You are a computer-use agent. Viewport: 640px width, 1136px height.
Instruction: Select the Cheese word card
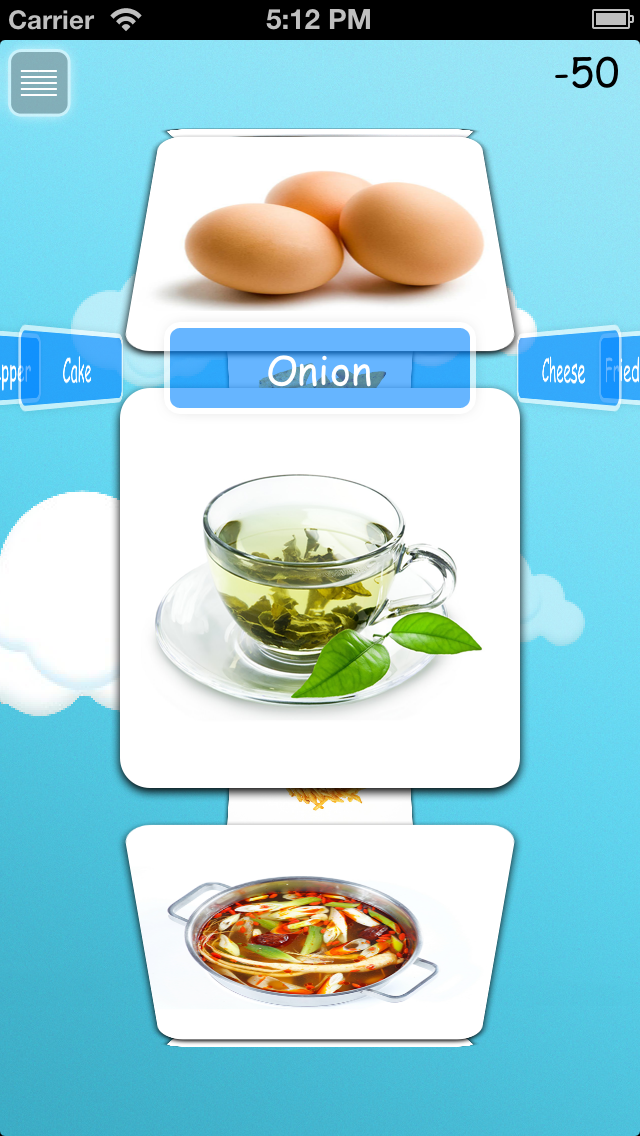click(x=562, y=371)
